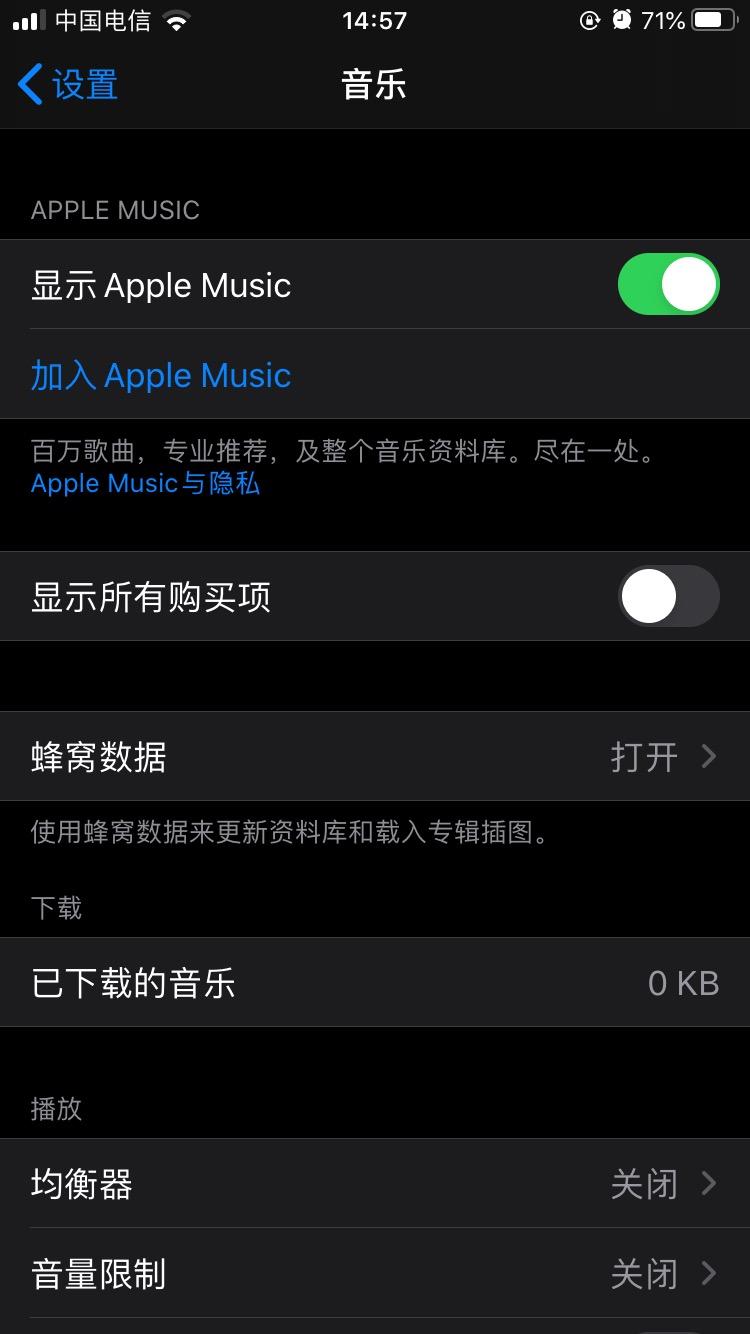Tap 加入 Apple Music
750x1334 pixels.
[161, 376]
